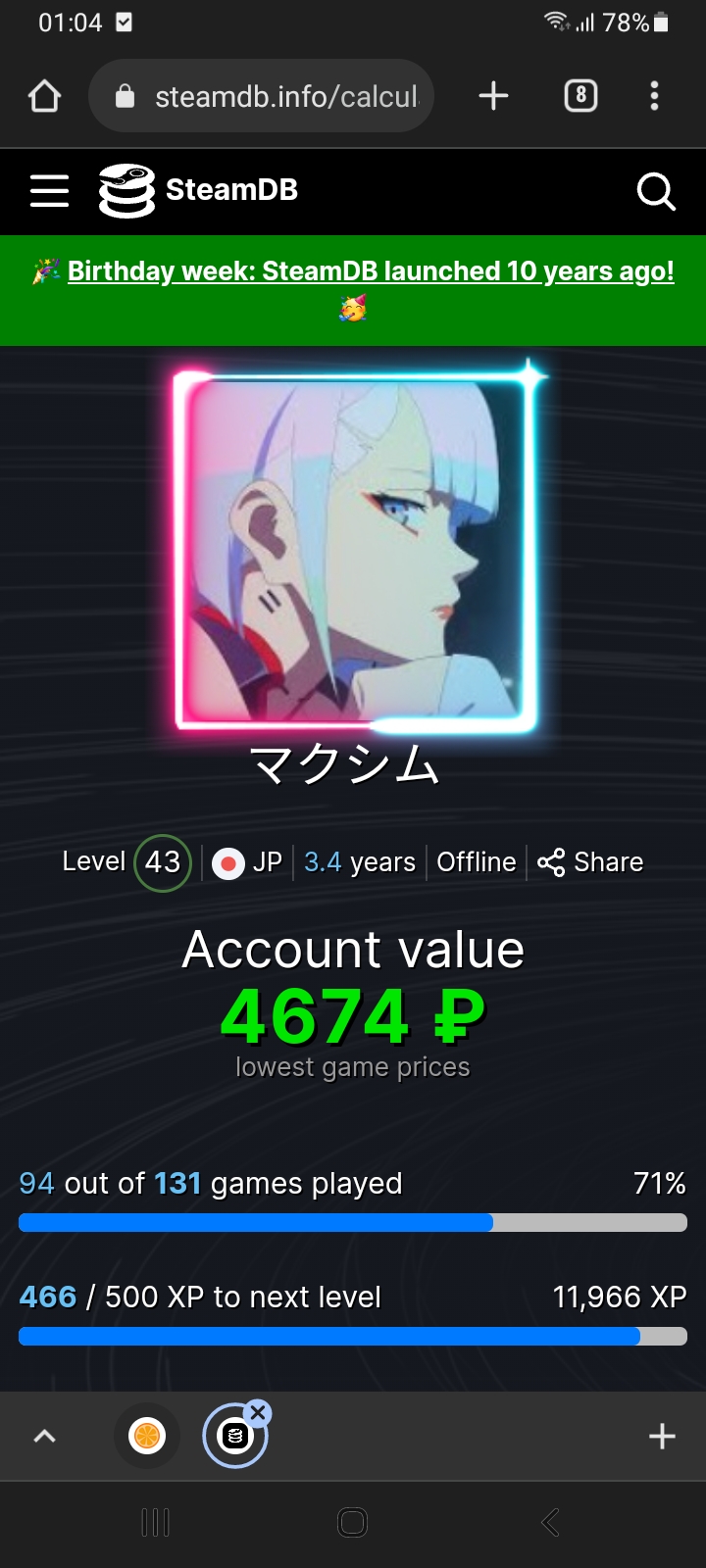
Task: Open the Birthday week announcement link
Action: click(x=371, y=270)
